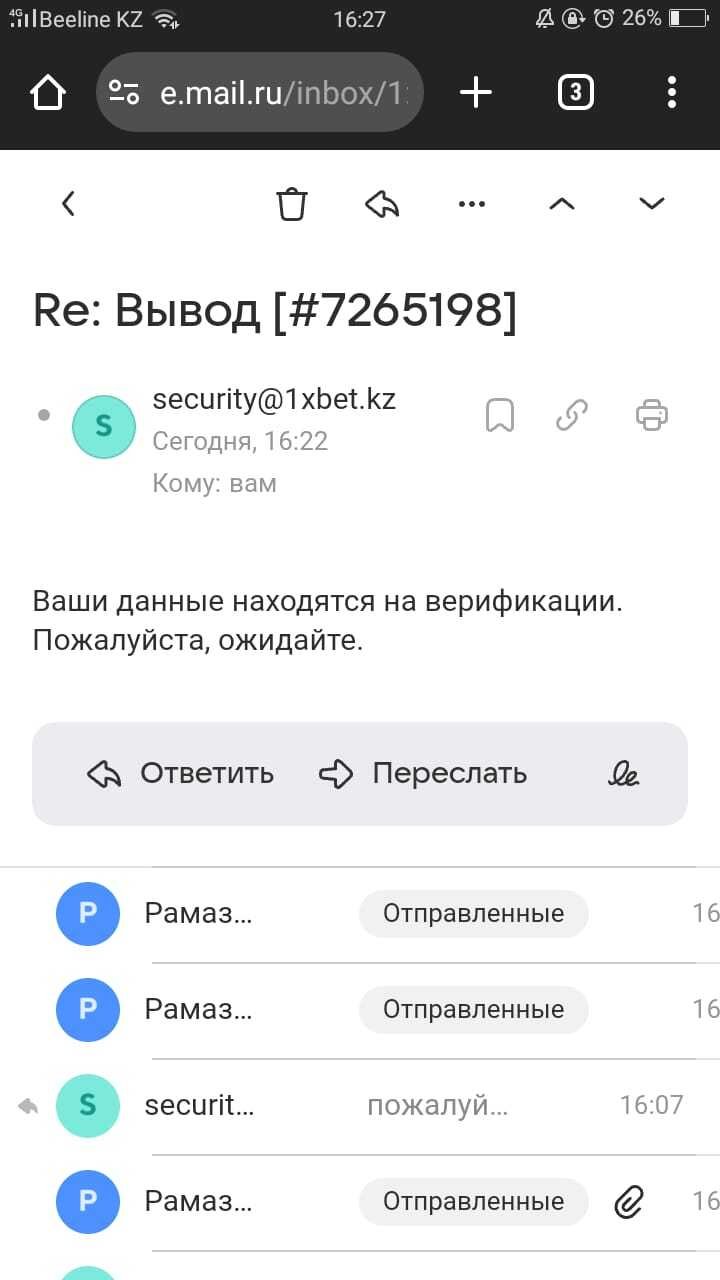Copy link to this email

coord(571,415)
